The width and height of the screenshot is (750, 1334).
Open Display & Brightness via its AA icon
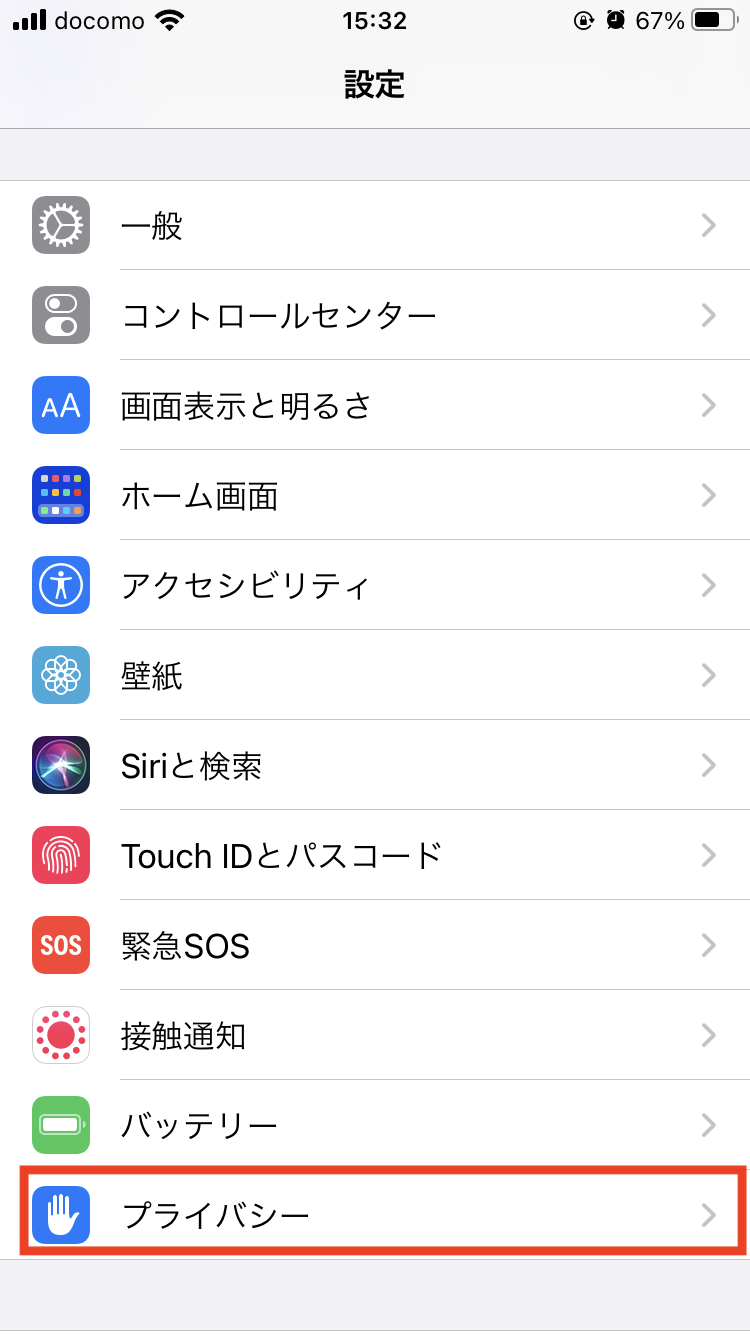[x=60, y=405]
